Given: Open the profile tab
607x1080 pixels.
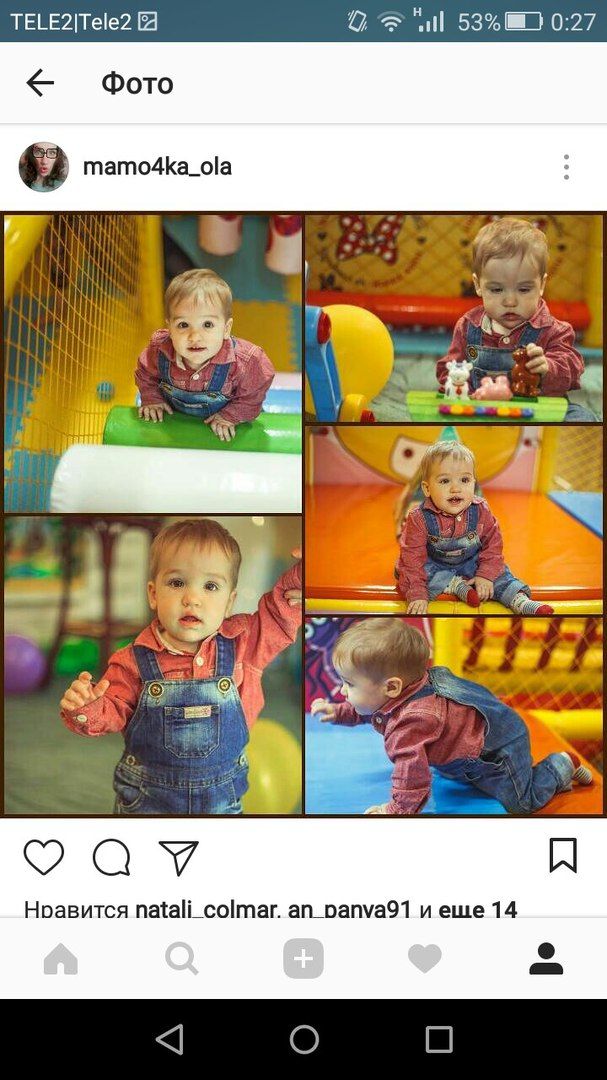Looking at the screenshot, I should (x=546, y=959).
